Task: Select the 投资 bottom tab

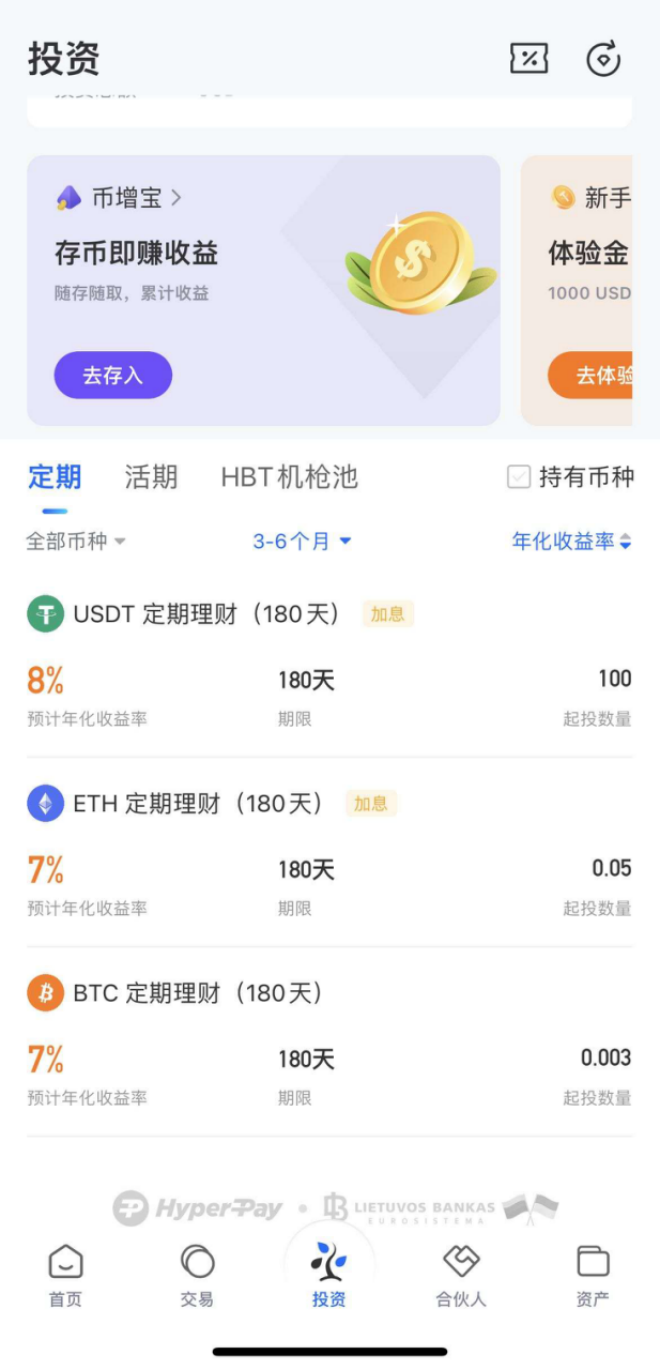Action: point(329,1275)
